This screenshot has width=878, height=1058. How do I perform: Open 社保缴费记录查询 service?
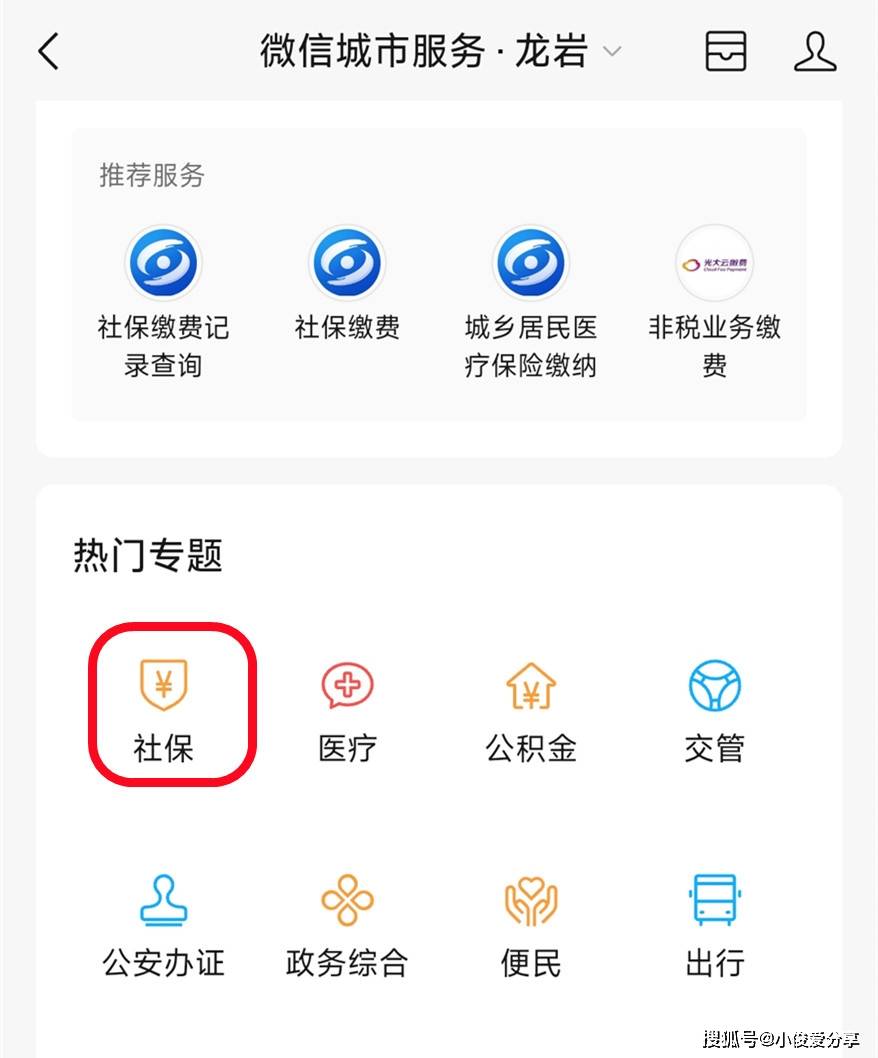(163, 301)
